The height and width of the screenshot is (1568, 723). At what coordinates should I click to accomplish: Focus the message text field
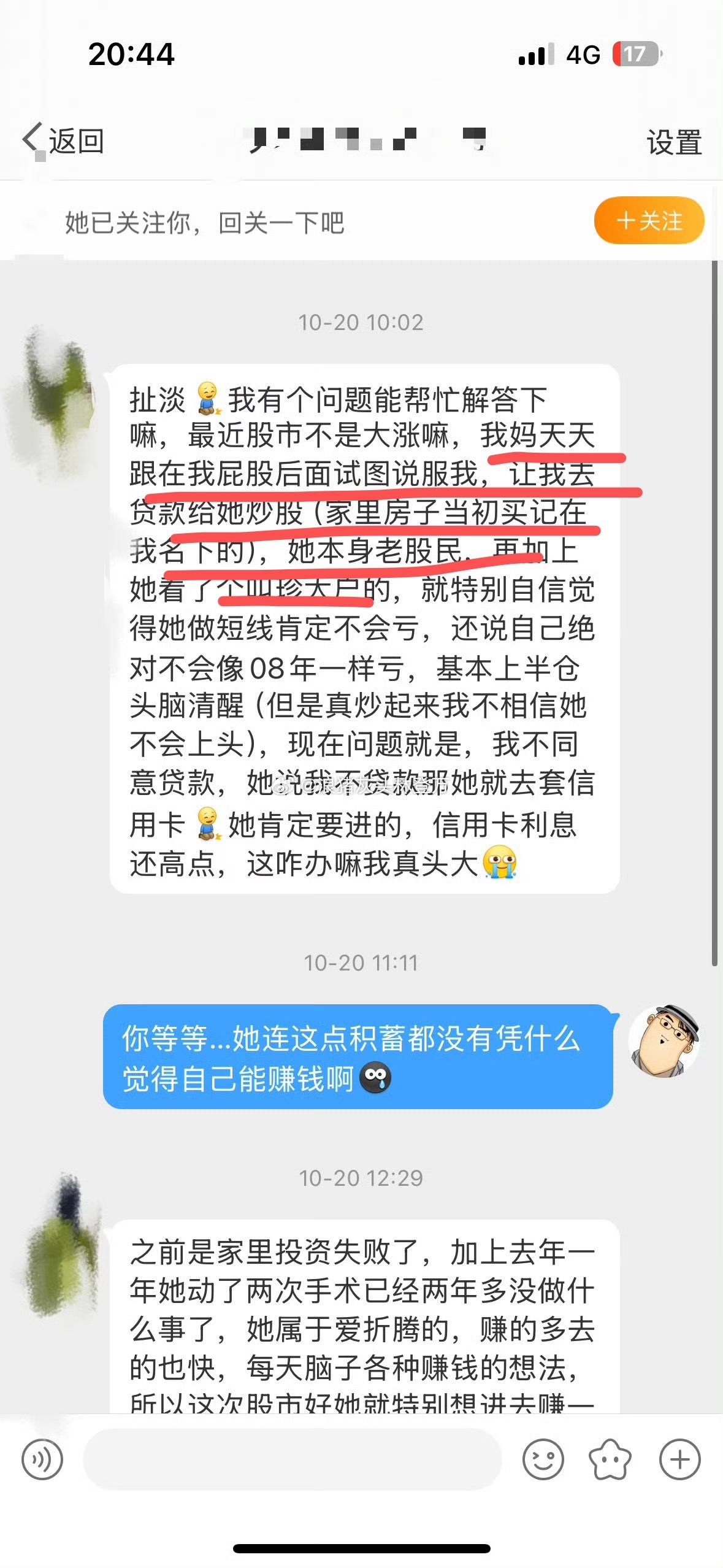292,1459
